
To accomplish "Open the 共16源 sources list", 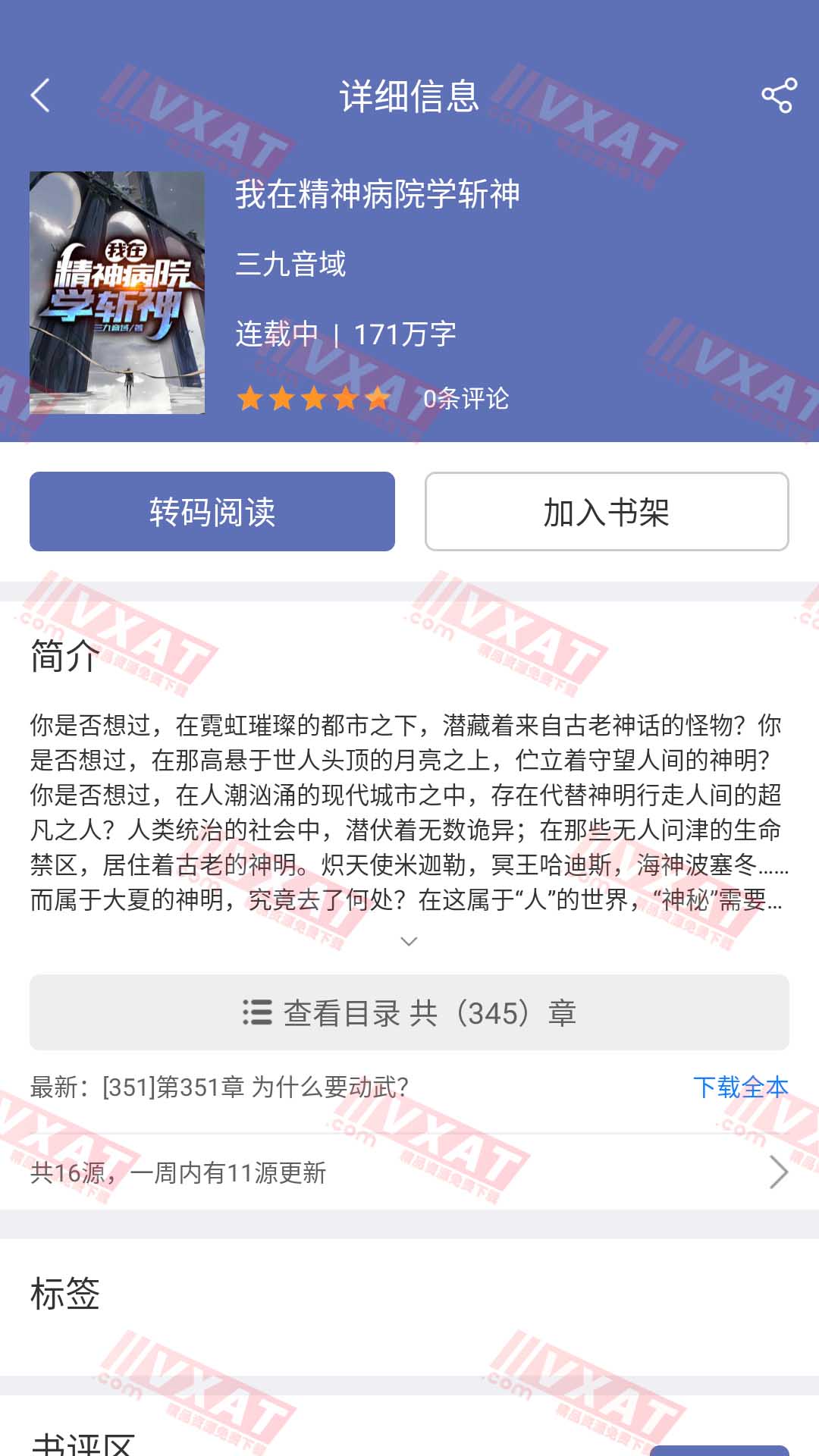I will coord(409,1172).
